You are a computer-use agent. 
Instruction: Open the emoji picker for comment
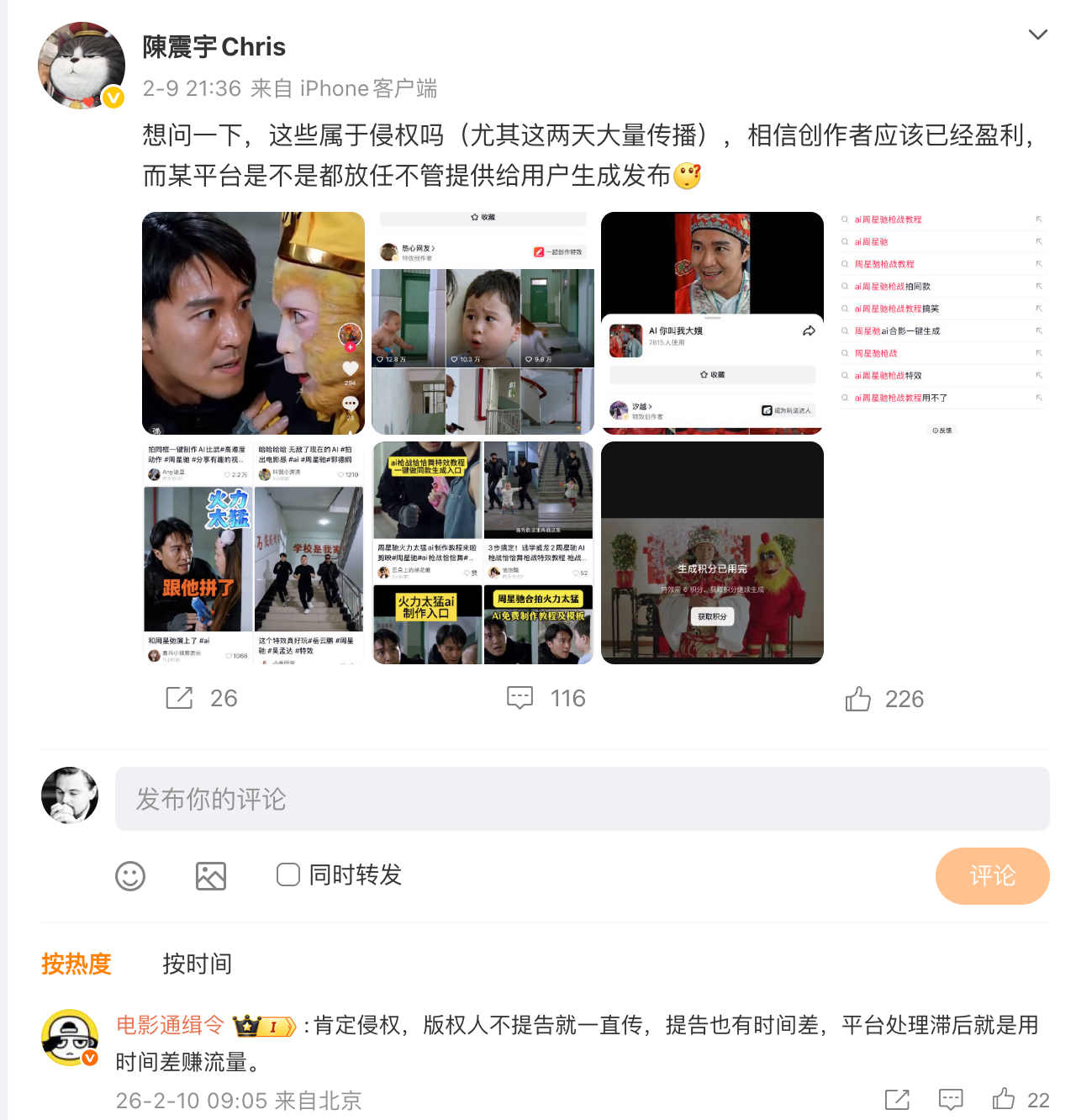tap(130, 876)
